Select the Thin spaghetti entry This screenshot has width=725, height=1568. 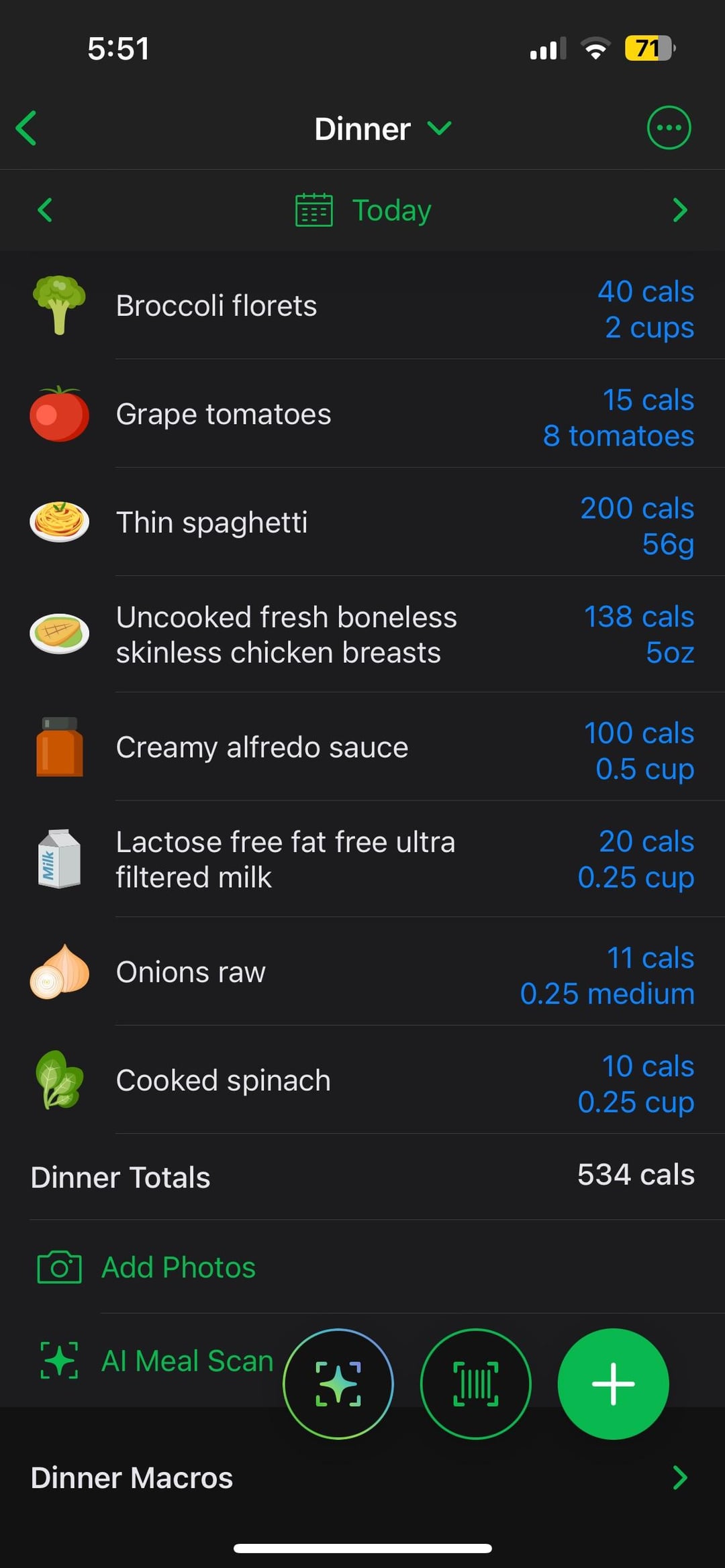362,522
